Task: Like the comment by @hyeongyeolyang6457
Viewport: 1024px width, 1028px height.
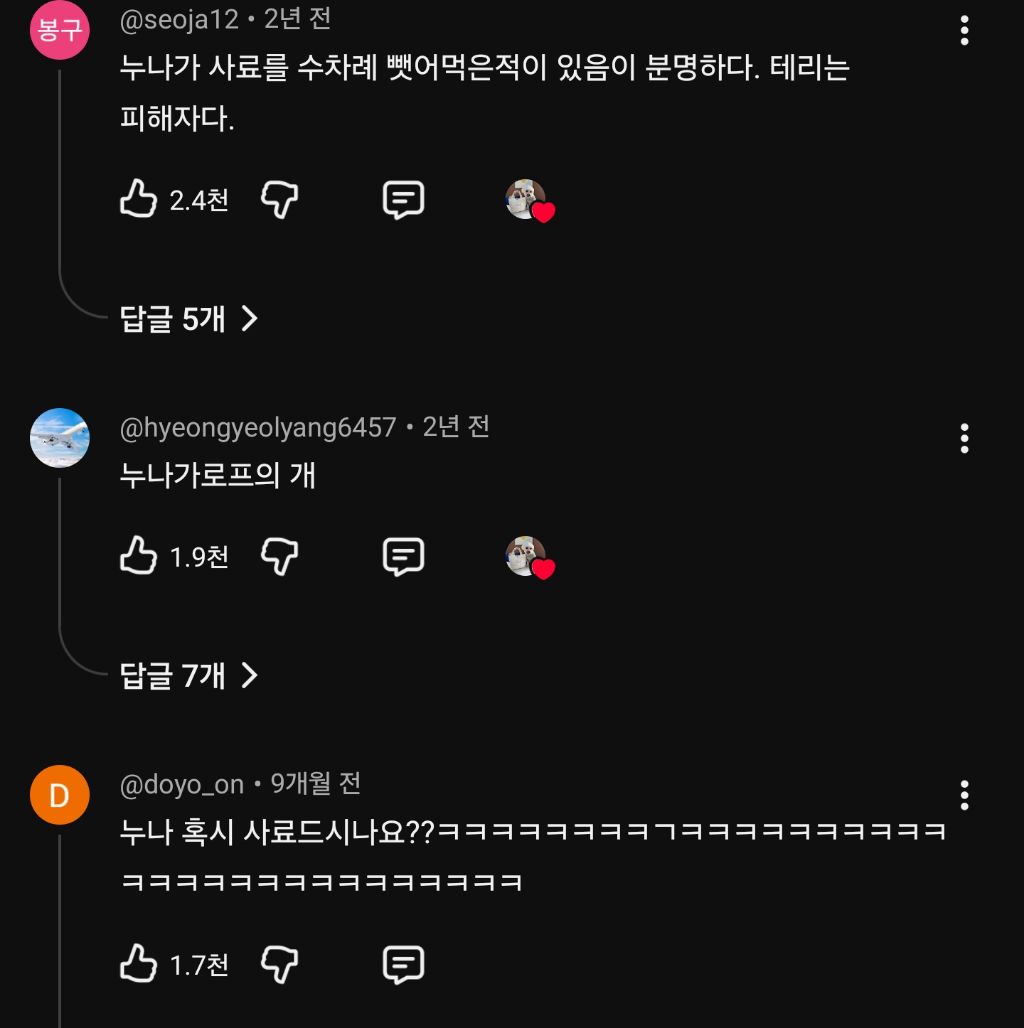Action: [138, 556]
